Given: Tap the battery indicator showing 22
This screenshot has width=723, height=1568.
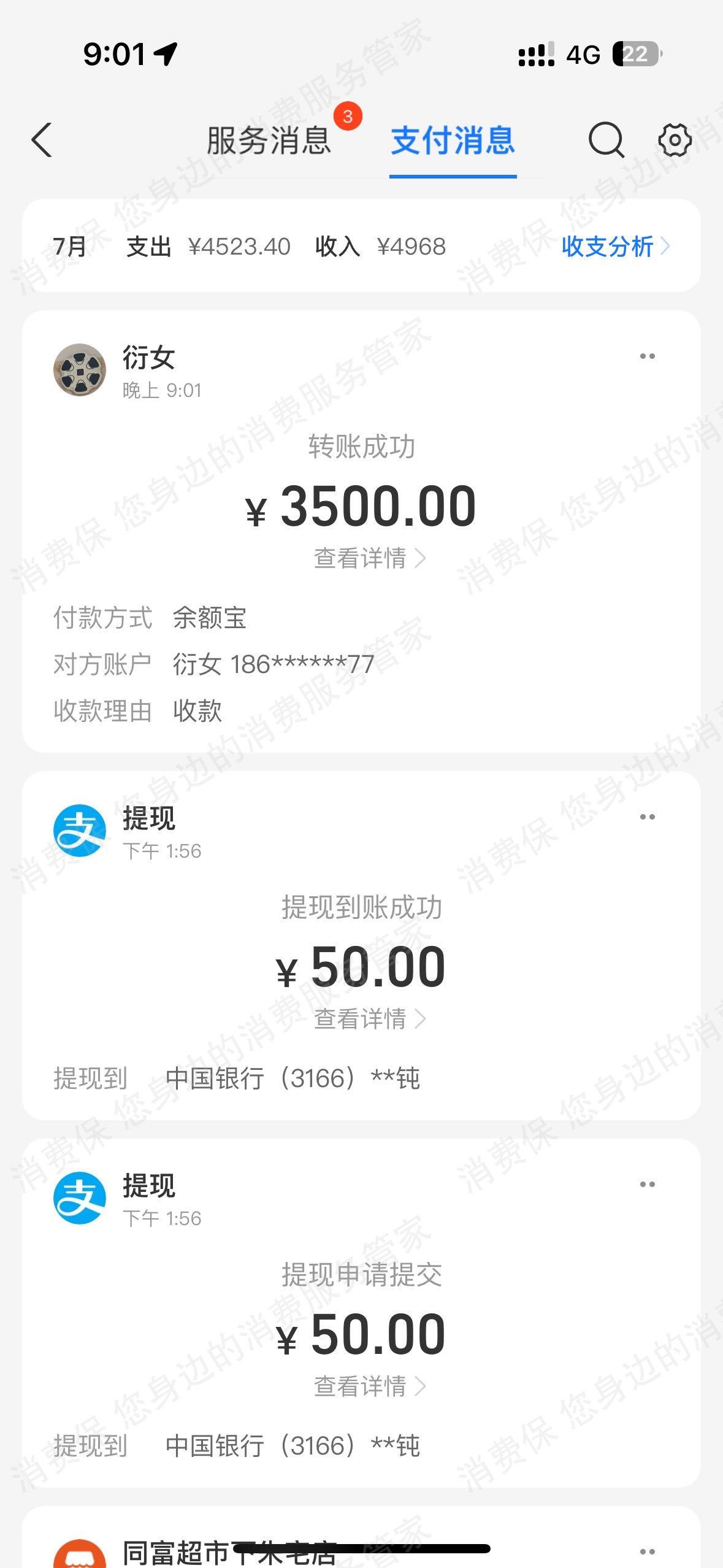Looking at the screenshot, I should [x=635, y=54].
